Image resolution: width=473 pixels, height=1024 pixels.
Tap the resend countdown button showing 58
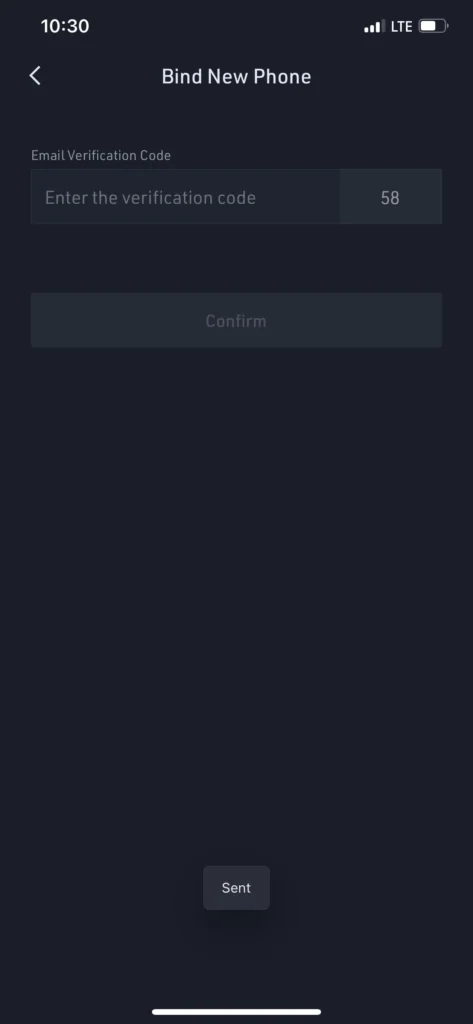[x=391, y=197]
